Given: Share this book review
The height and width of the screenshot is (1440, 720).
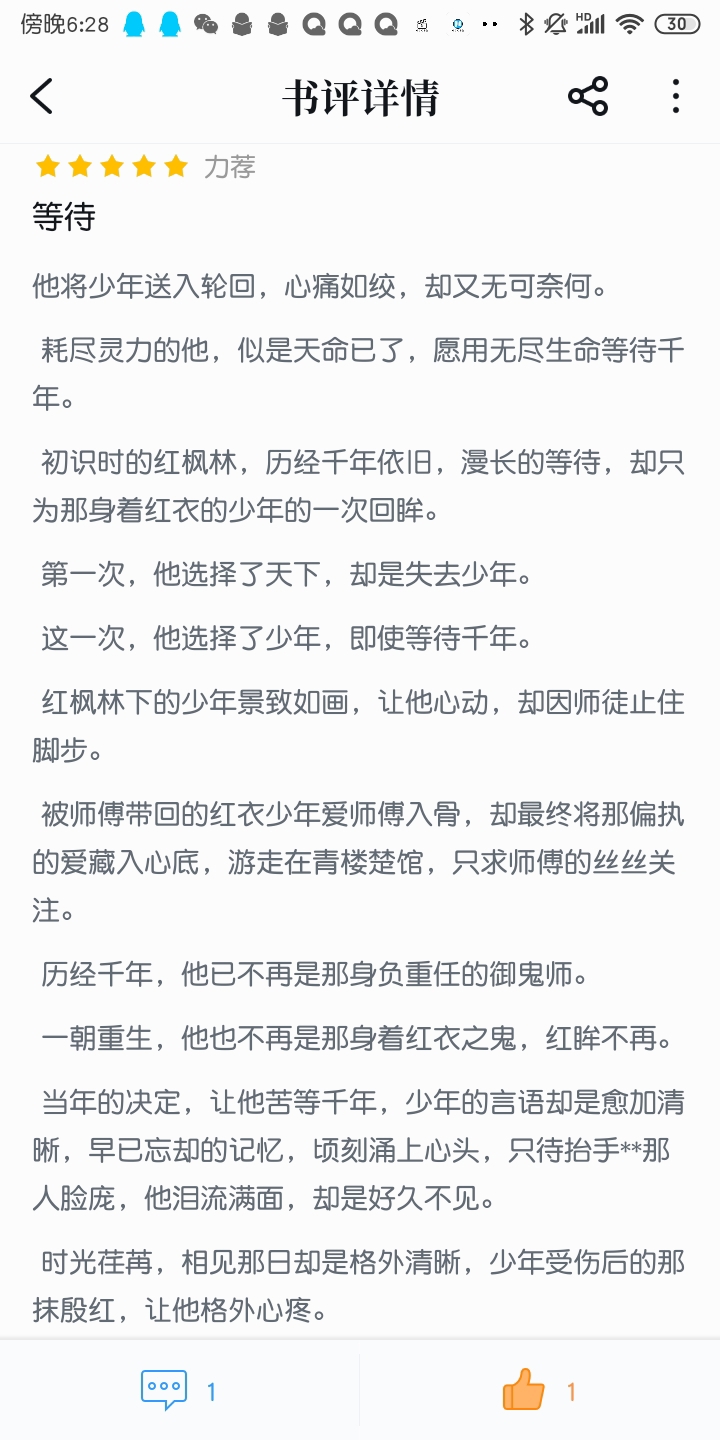Looking at the screenshot, I should click(x=588, y=97).
